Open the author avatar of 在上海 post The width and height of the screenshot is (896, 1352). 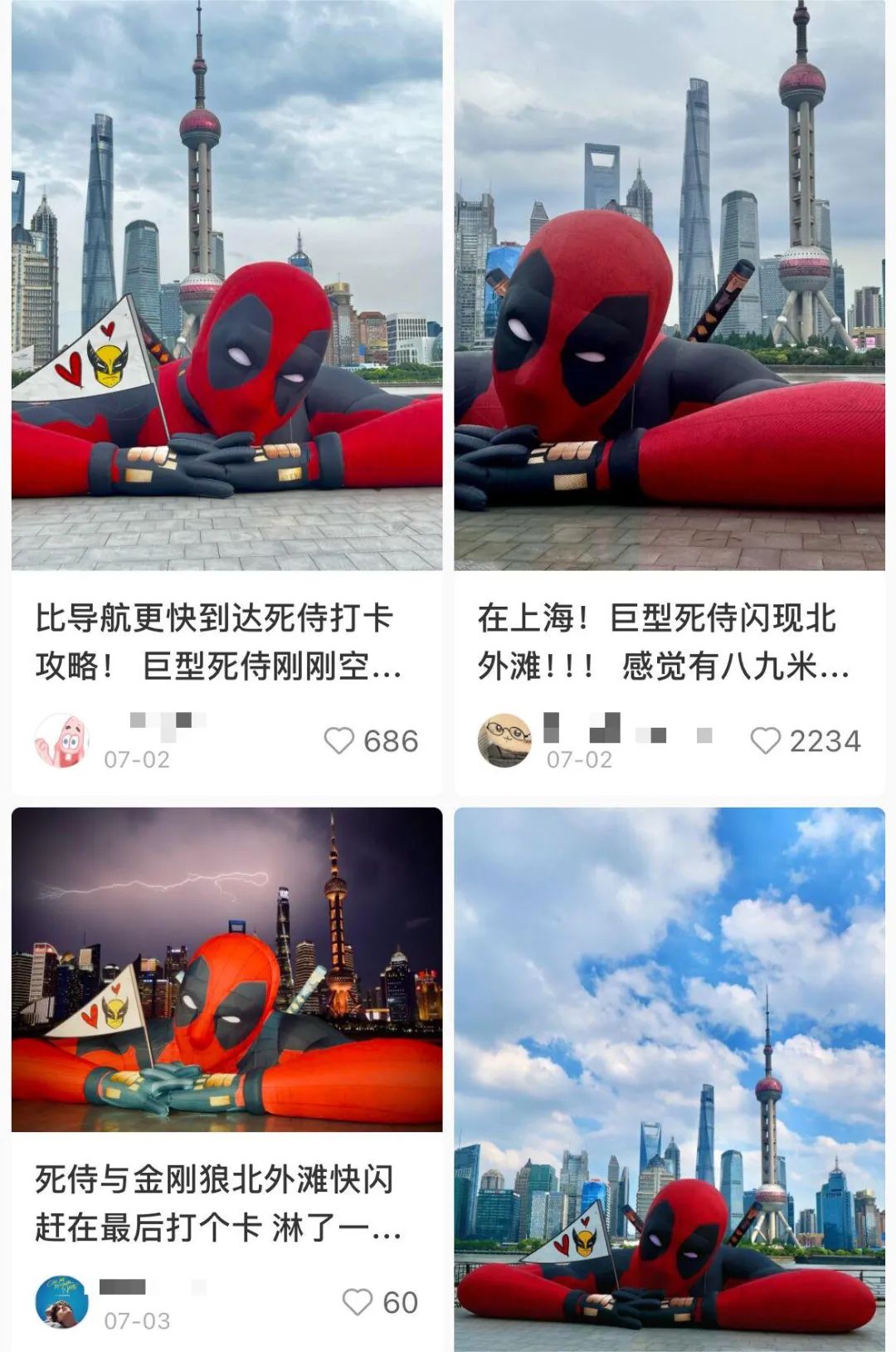click(x=504, y=740)
